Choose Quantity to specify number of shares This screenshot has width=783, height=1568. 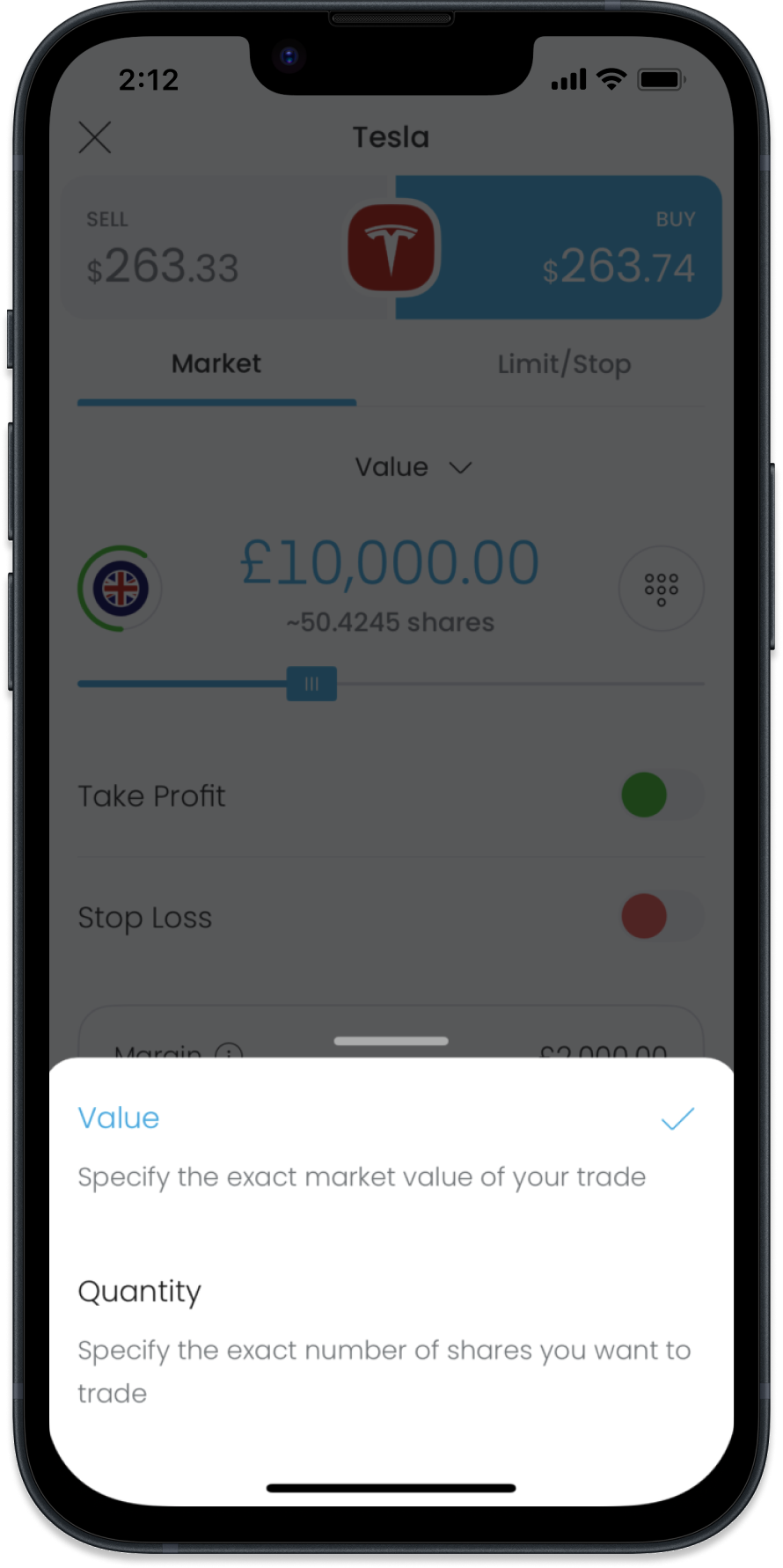click(140, 1292)
